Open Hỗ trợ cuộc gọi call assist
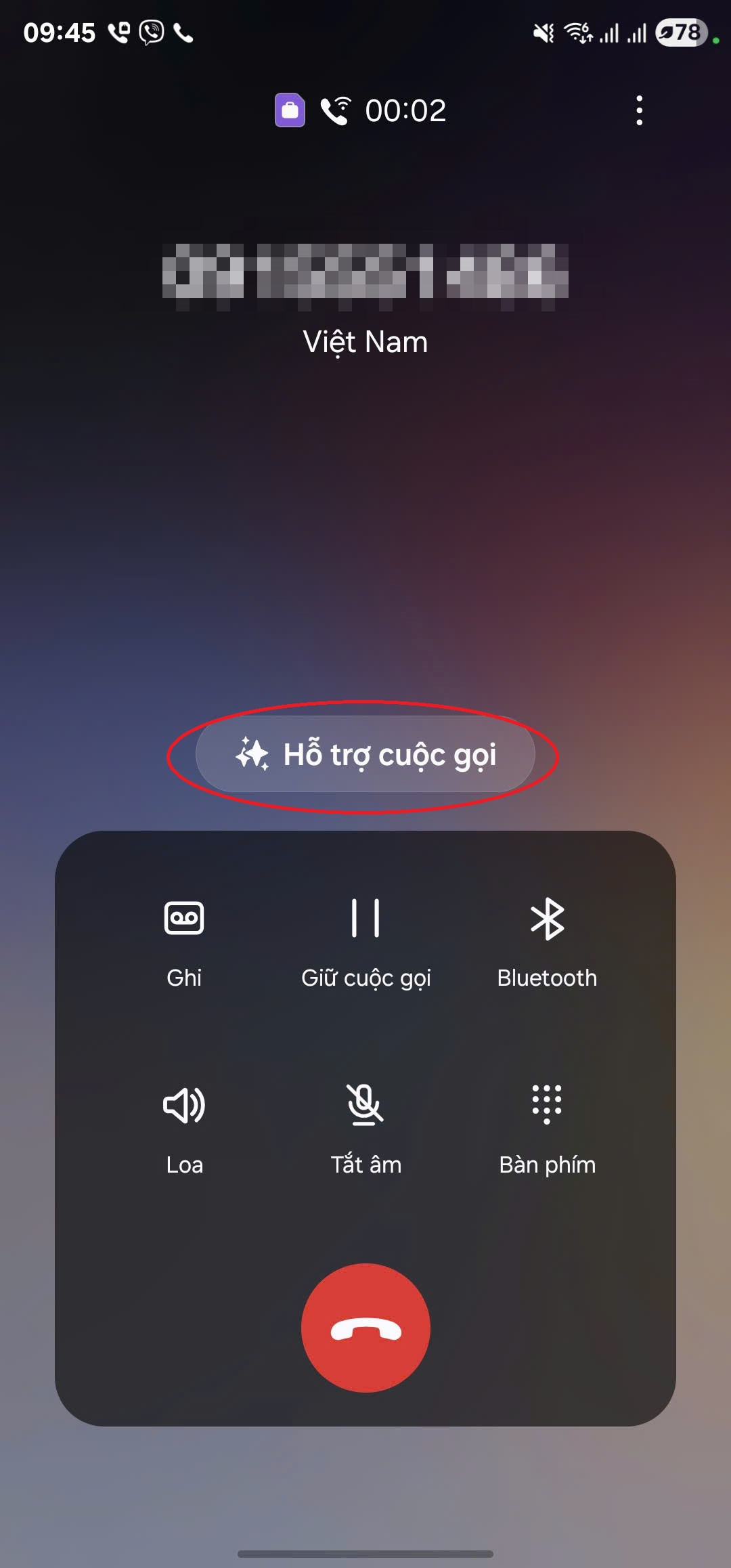This screenshot has height=1568, width=731. (365, 754)
